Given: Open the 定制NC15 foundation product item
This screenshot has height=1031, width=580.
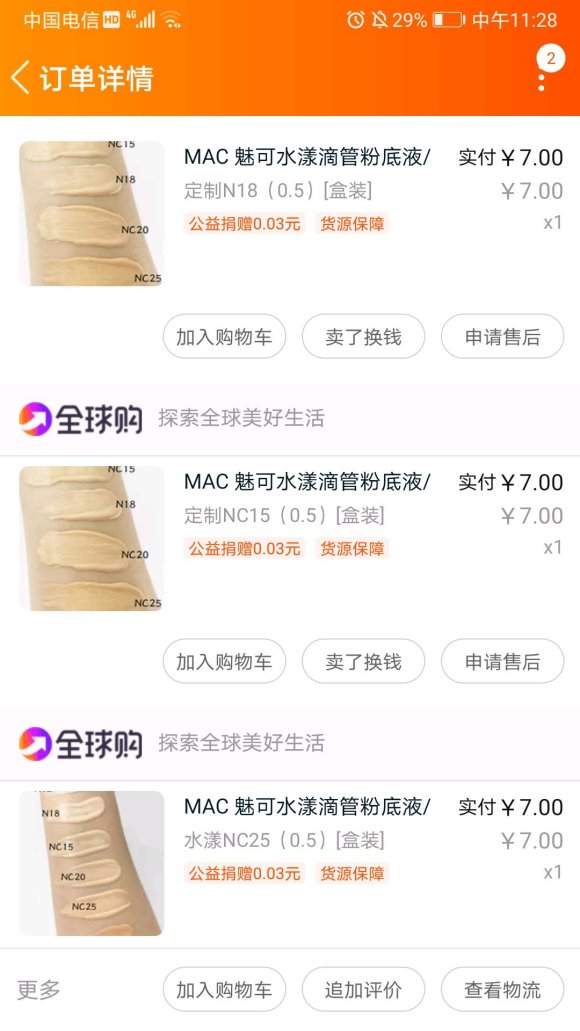Looking at the screenshot, I should click(x=290, y=539).
